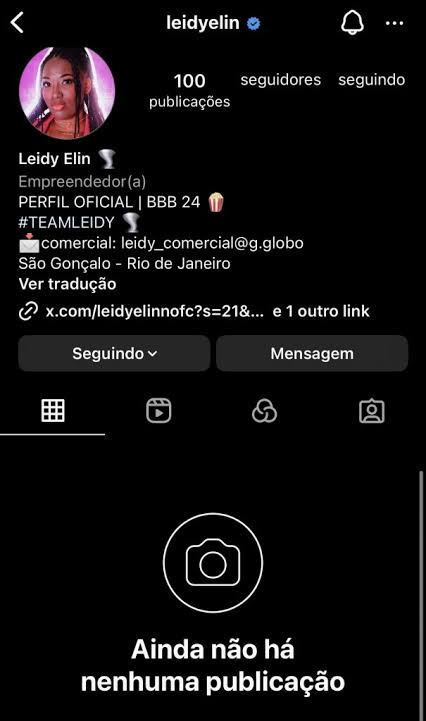Open the notifications bell for leidyelin
426x721 pixels.
click(x=352, y=22)
